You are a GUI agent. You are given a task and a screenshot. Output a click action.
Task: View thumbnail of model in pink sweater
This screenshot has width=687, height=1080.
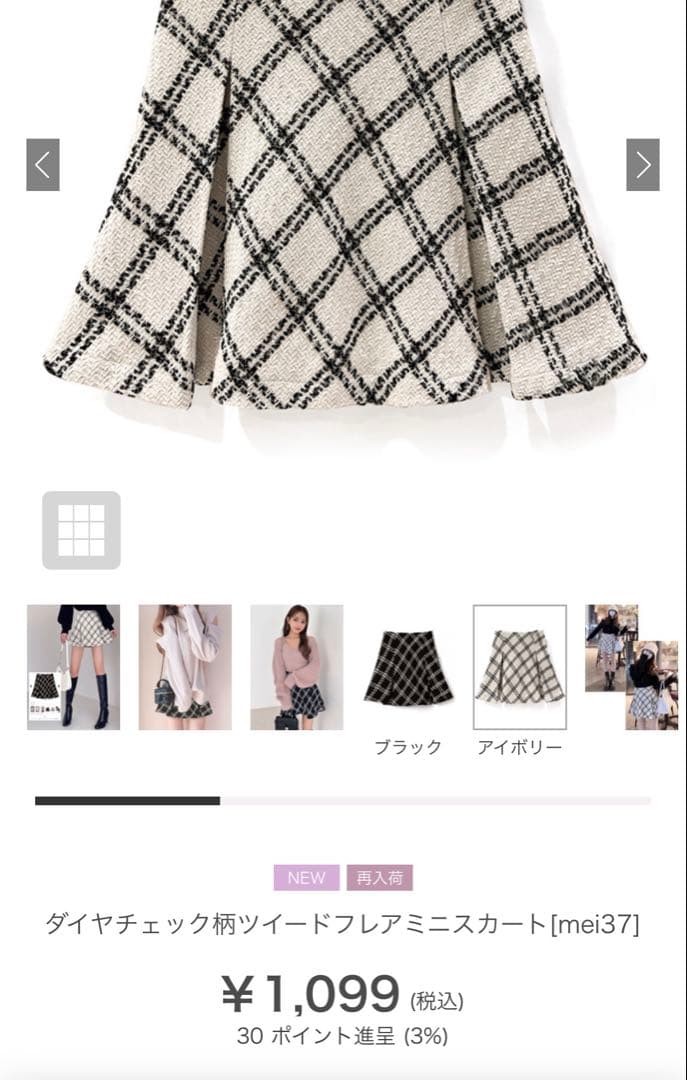297,667
